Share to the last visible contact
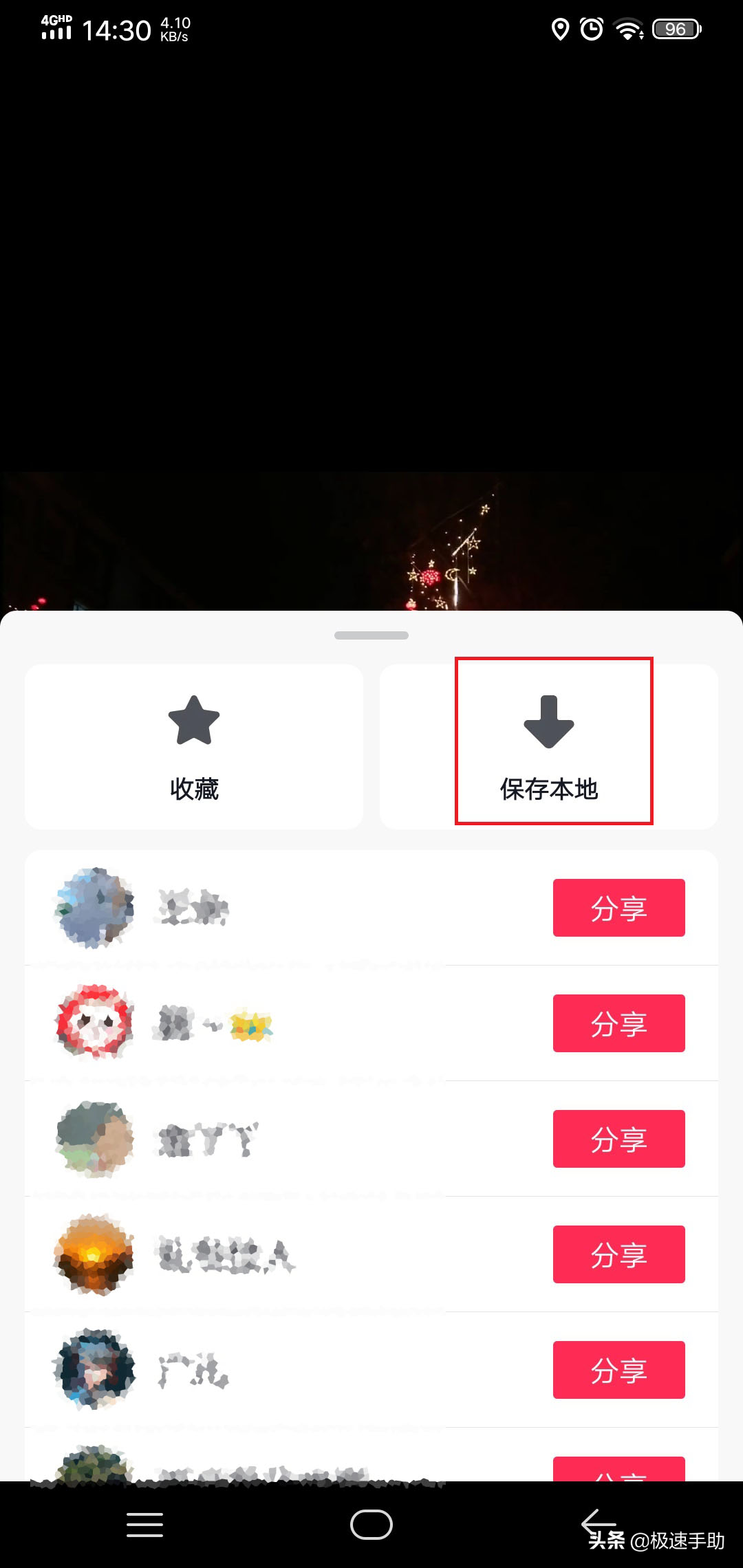 tap(618, 1472)
